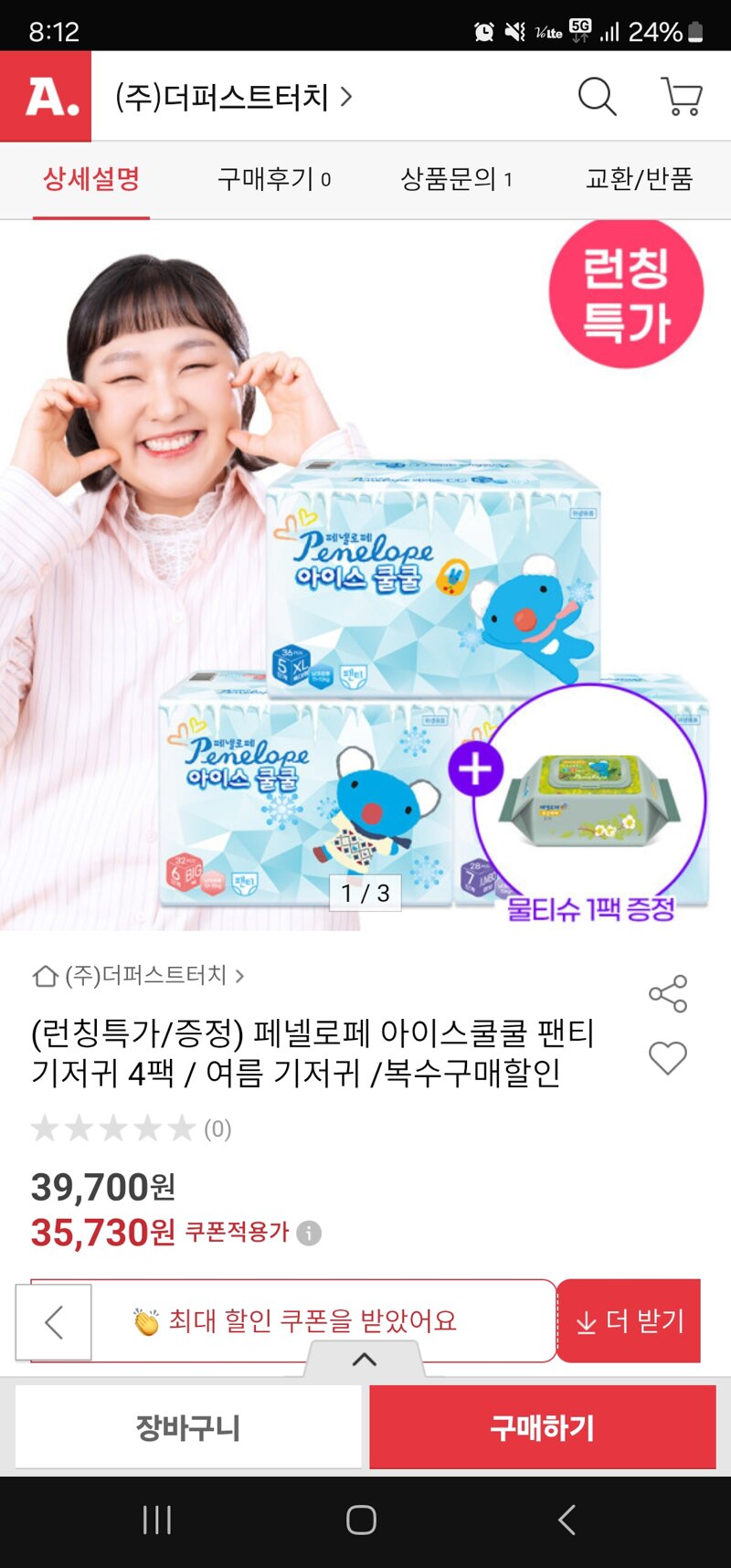Open the shopping cart icon
The height and width of the screenshot is (1568, 731).
pos(681,96)
